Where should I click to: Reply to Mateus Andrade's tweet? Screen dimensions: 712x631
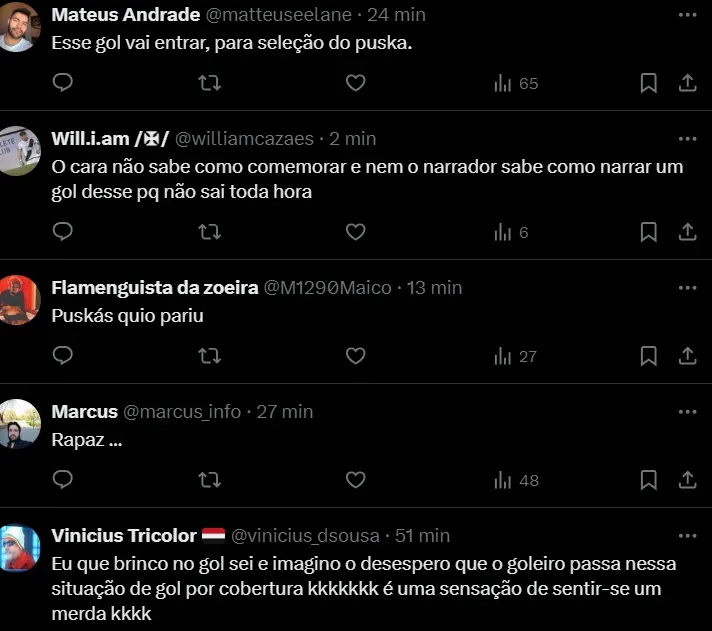[x=63, y=83]
